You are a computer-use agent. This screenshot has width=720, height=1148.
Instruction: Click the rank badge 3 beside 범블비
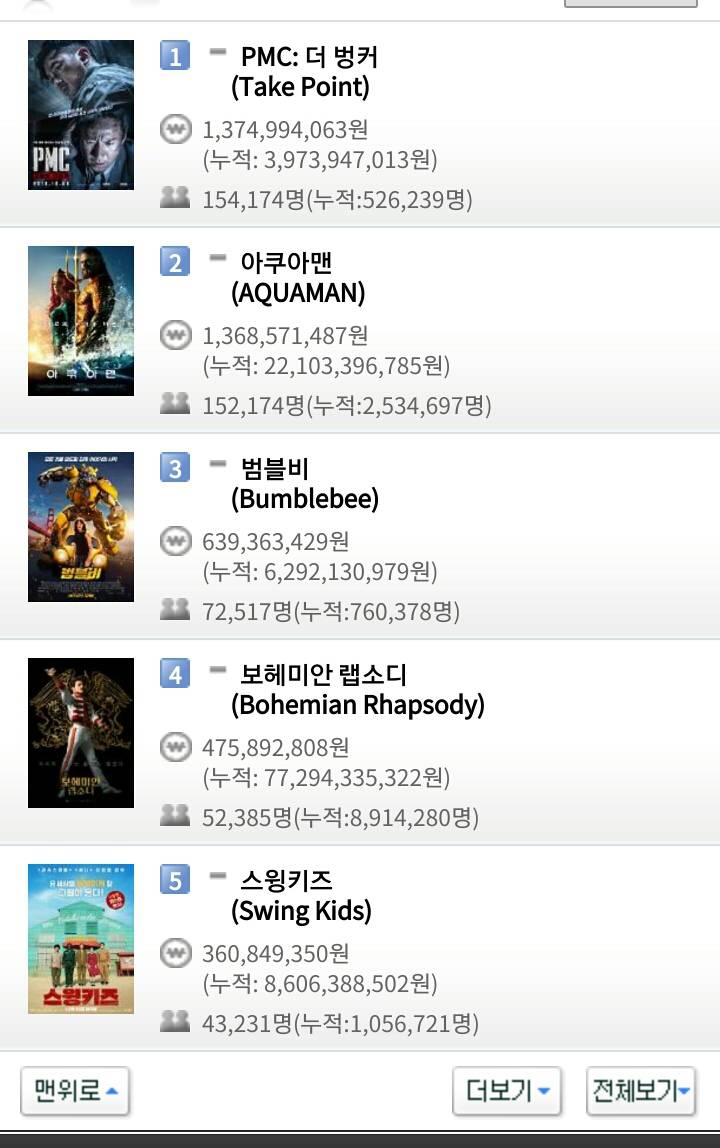[x=173, y=467]
